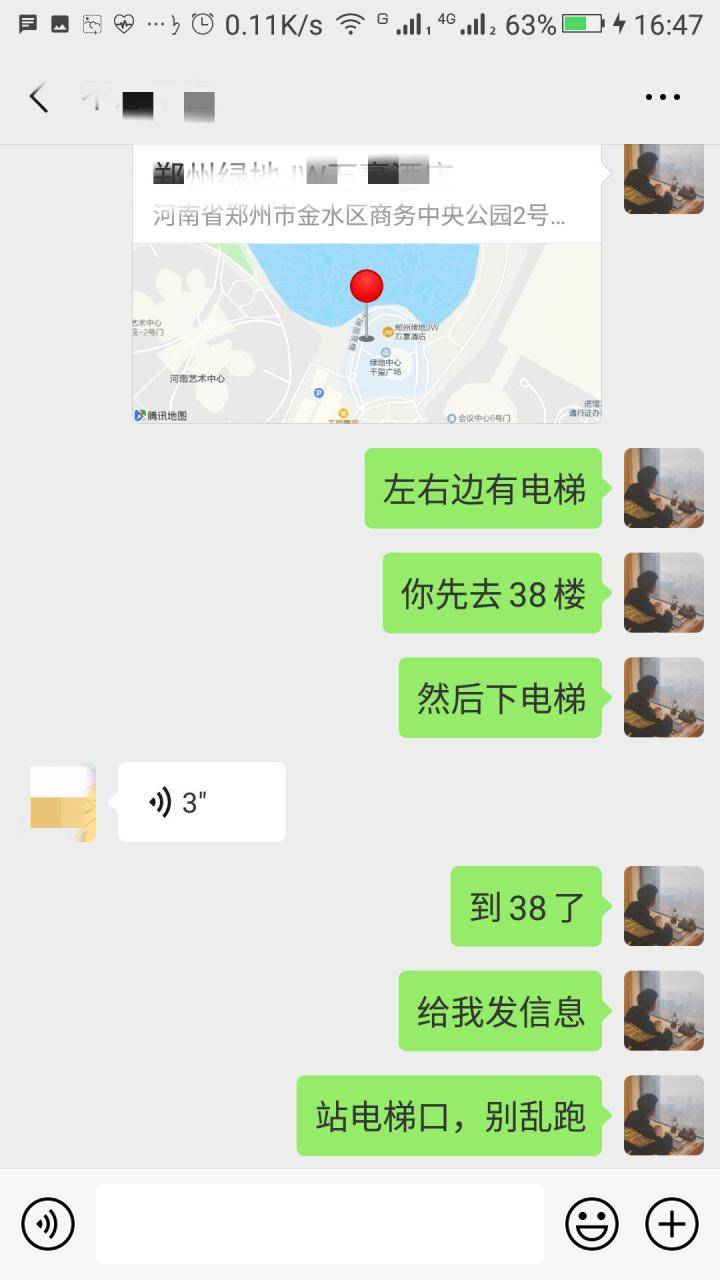Play the 3-second voice message
Image resolution: width=720 pixels, height=1280 pixels.
[x=200, y=800]
